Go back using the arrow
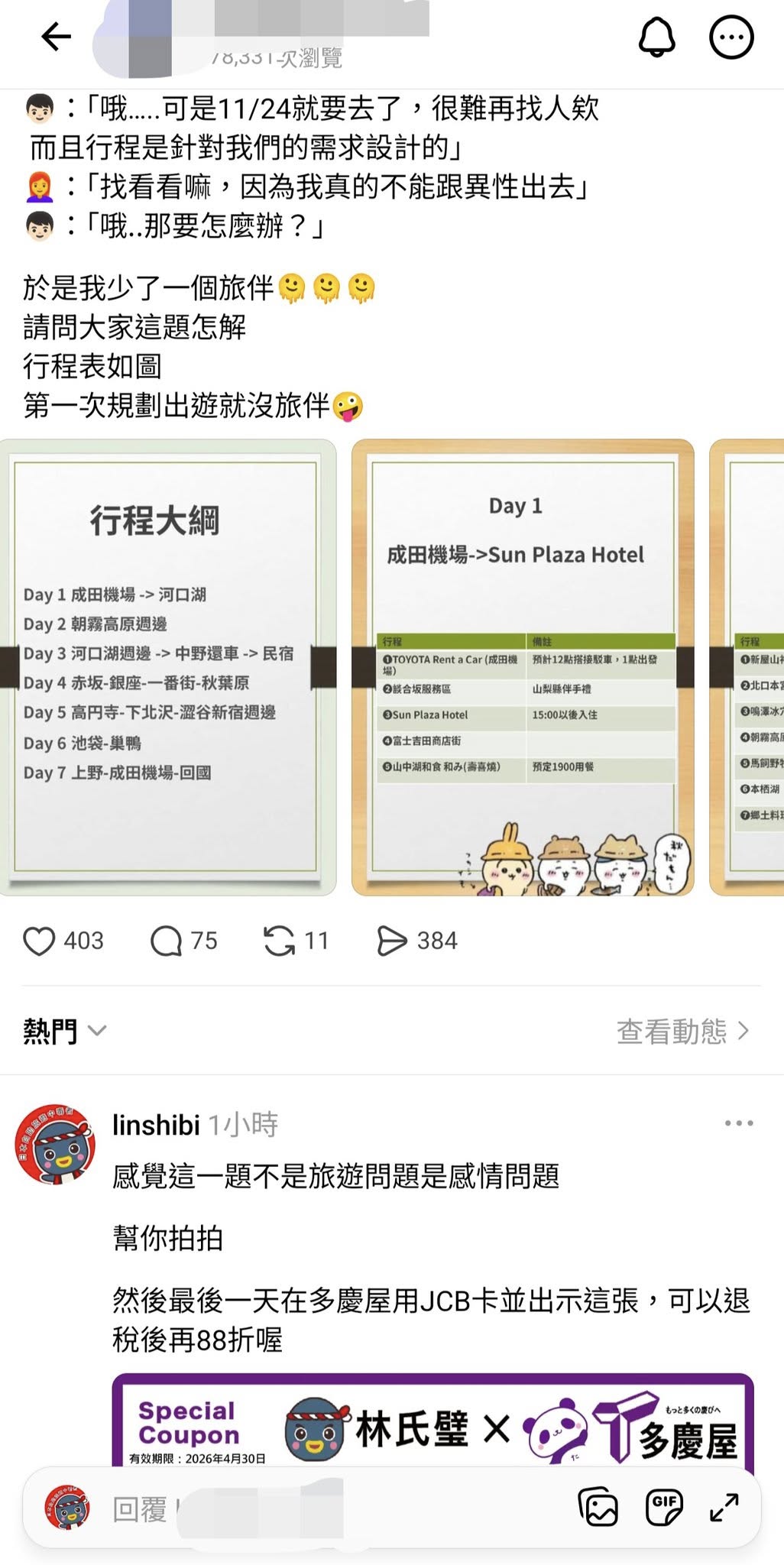This screenshot has height=1565, width=784. [x=56, y=36]
